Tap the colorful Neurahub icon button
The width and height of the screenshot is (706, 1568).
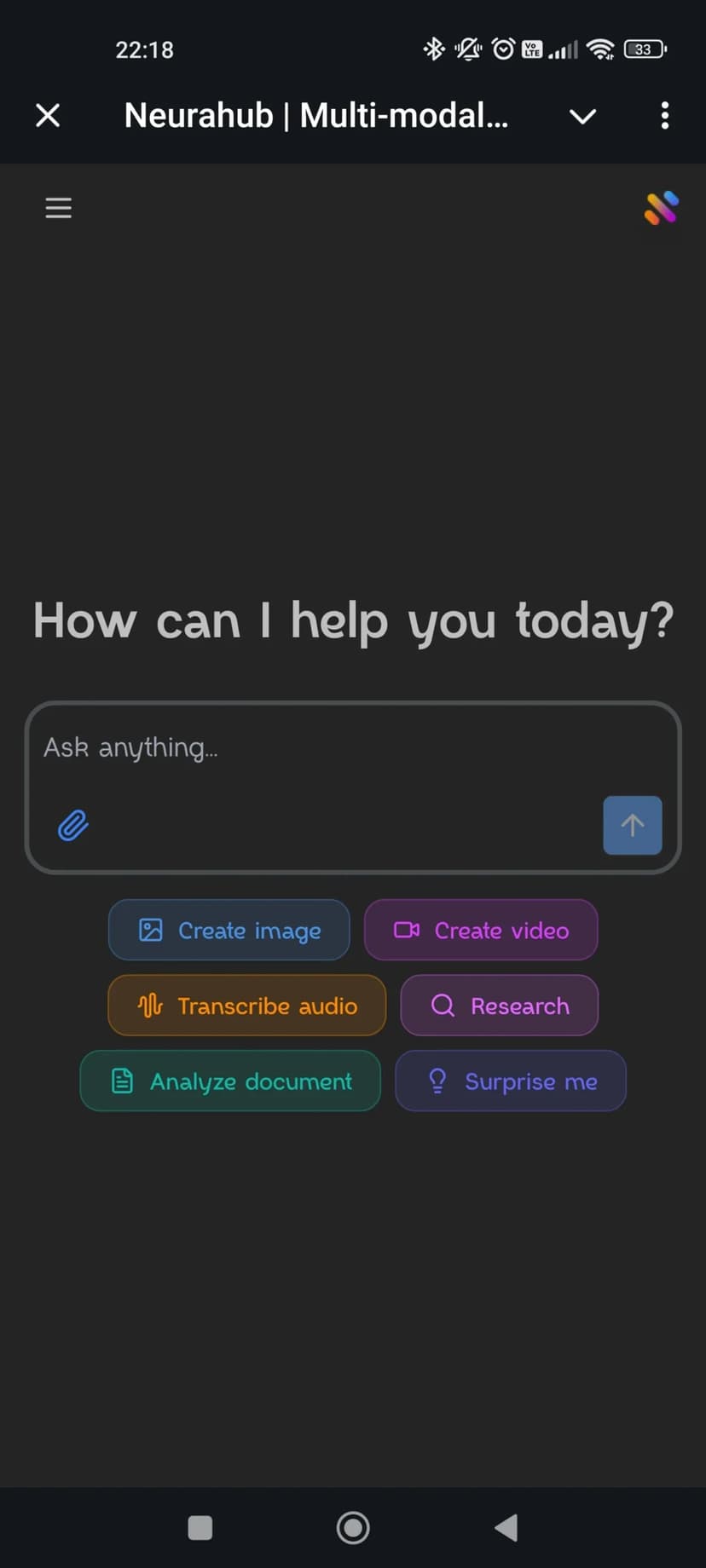tap(661, 208)
